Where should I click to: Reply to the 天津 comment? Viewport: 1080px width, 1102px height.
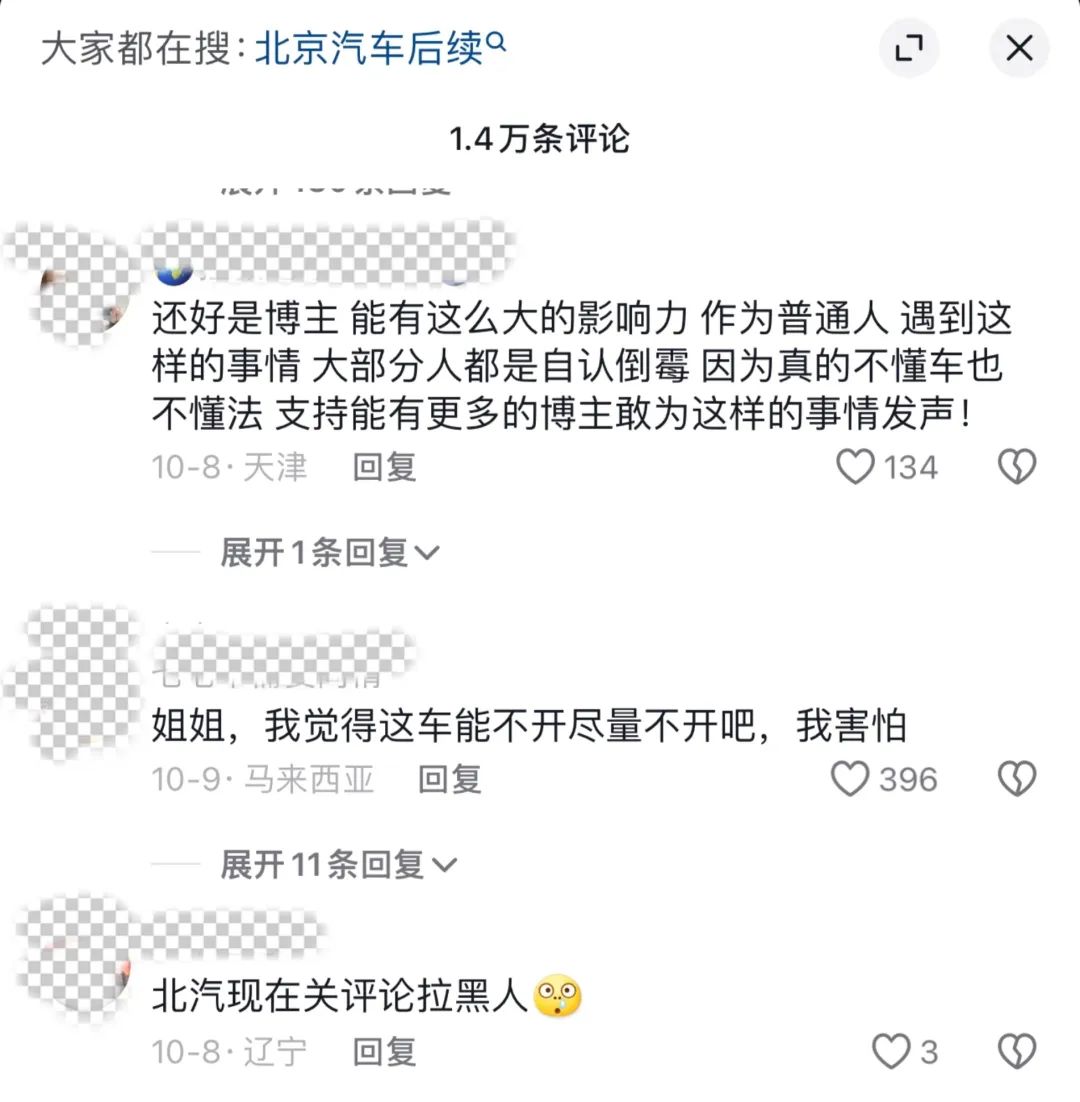384,467
